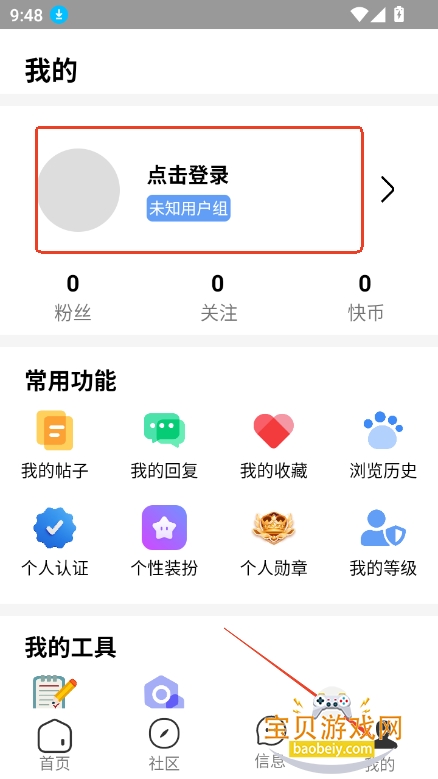Switch to the 首页 tab
This screenshot has height=779, width=438.
pos(55,745)
